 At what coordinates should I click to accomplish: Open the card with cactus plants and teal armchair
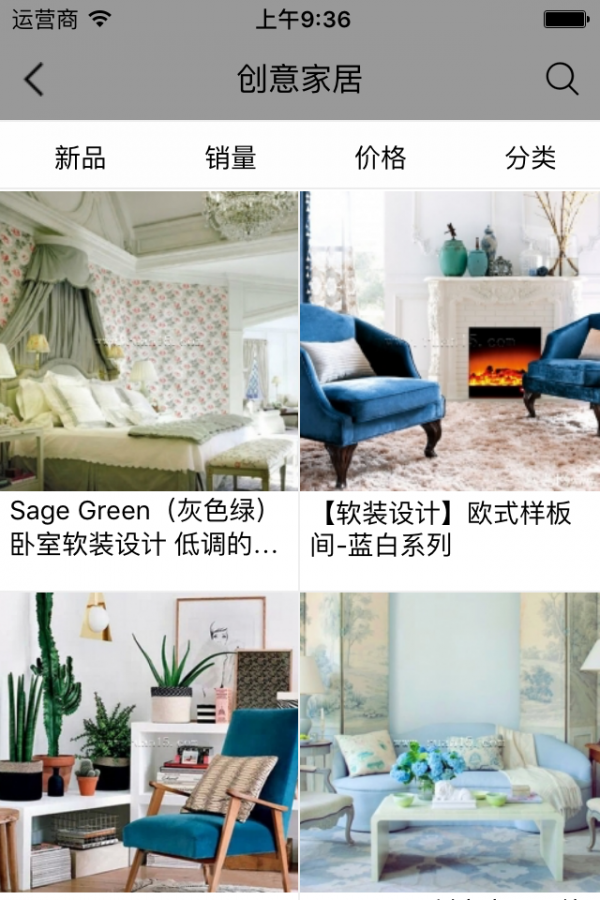[149, 742]
